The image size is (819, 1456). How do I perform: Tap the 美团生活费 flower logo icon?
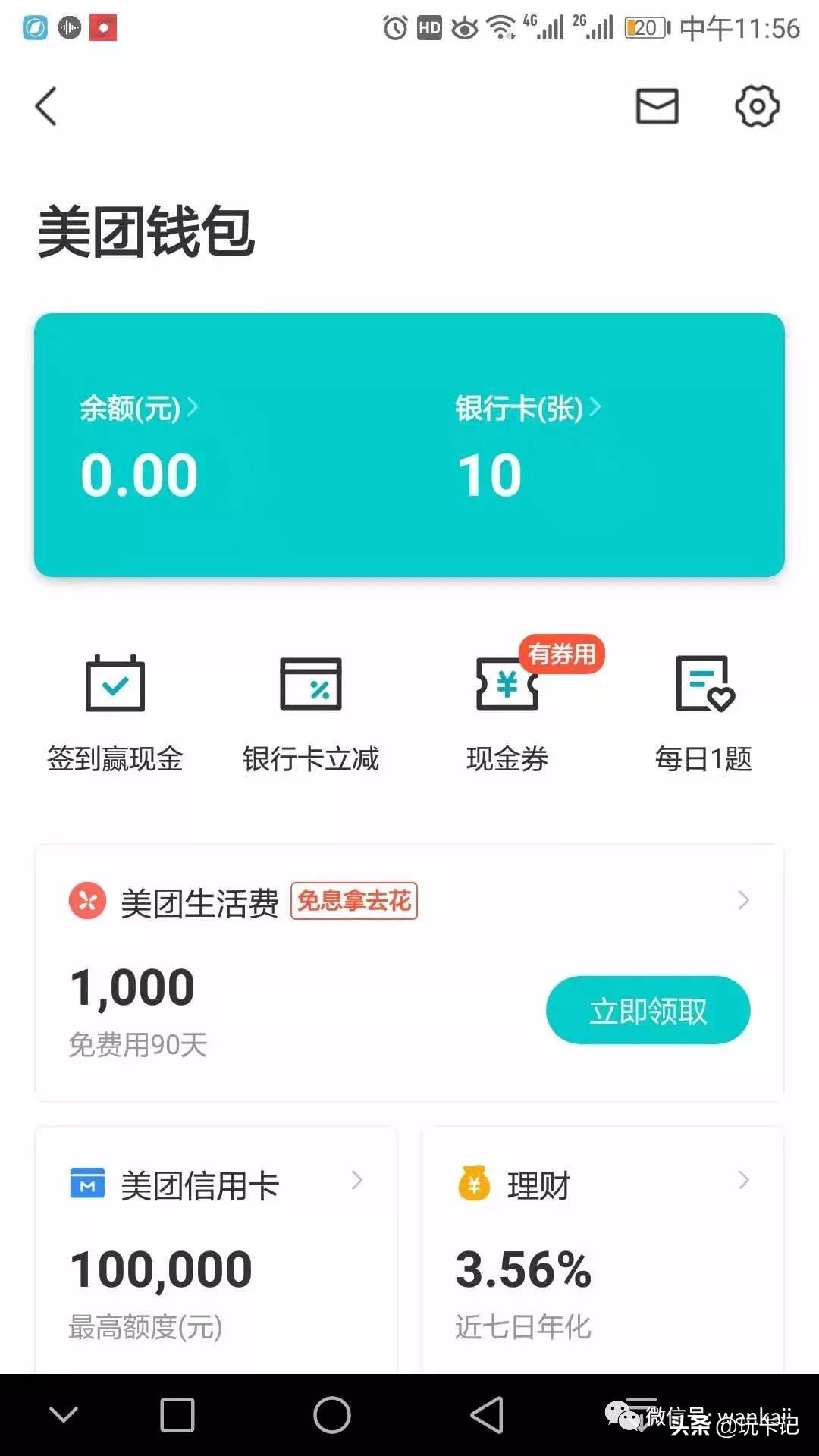[x=86, y=901]
